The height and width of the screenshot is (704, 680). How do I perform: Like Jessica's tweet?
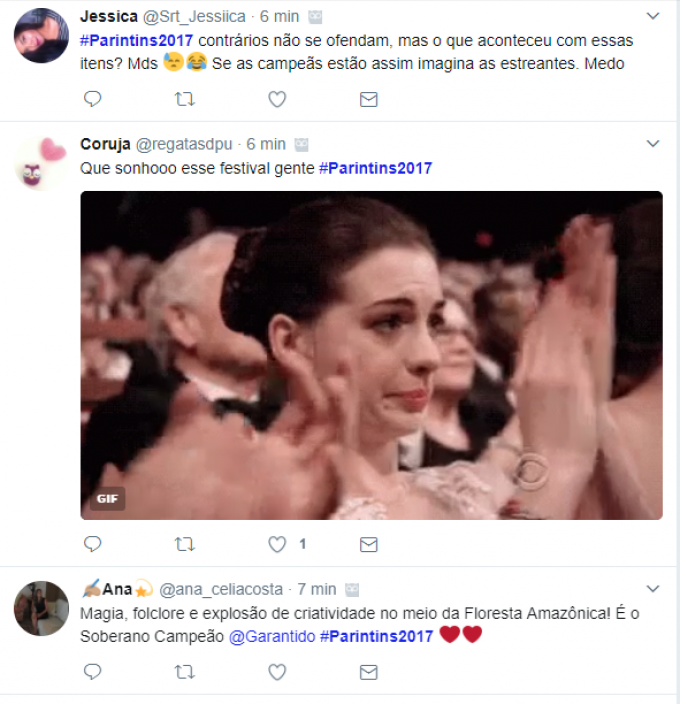(277, 99)
